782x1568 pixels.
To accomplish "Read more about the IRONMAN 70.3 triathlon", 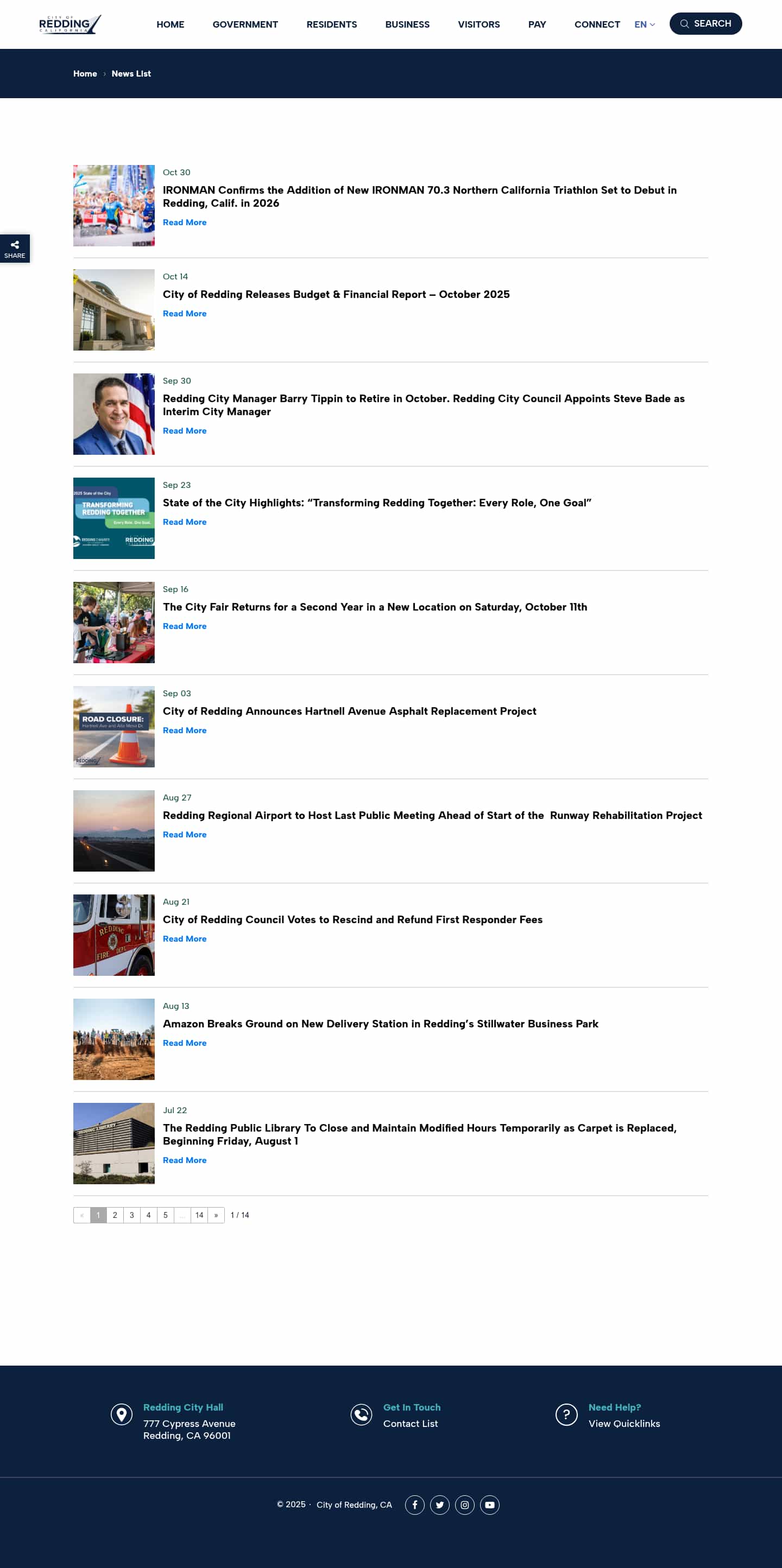I will click(x=184, y=222).
